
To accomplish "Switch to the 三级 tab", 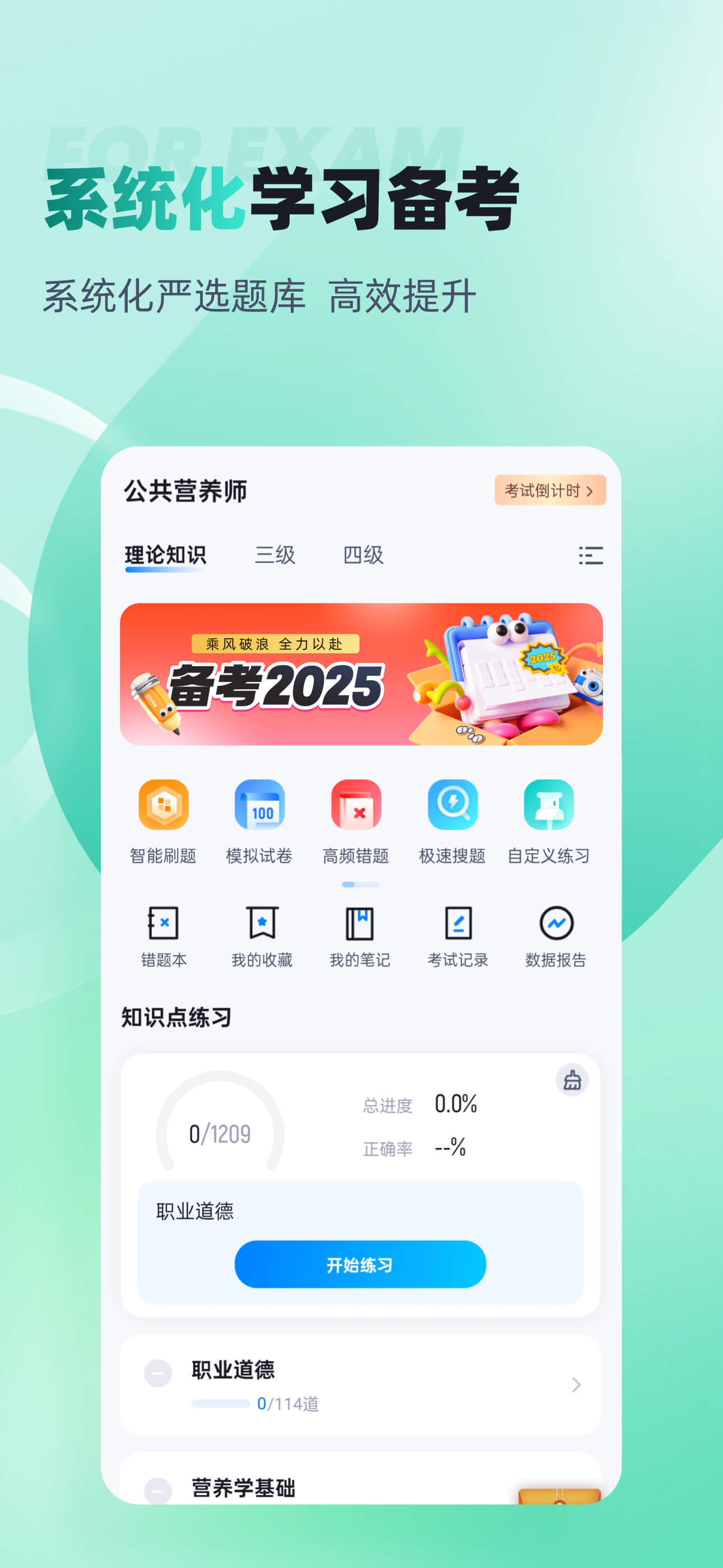I will point(277,556).
